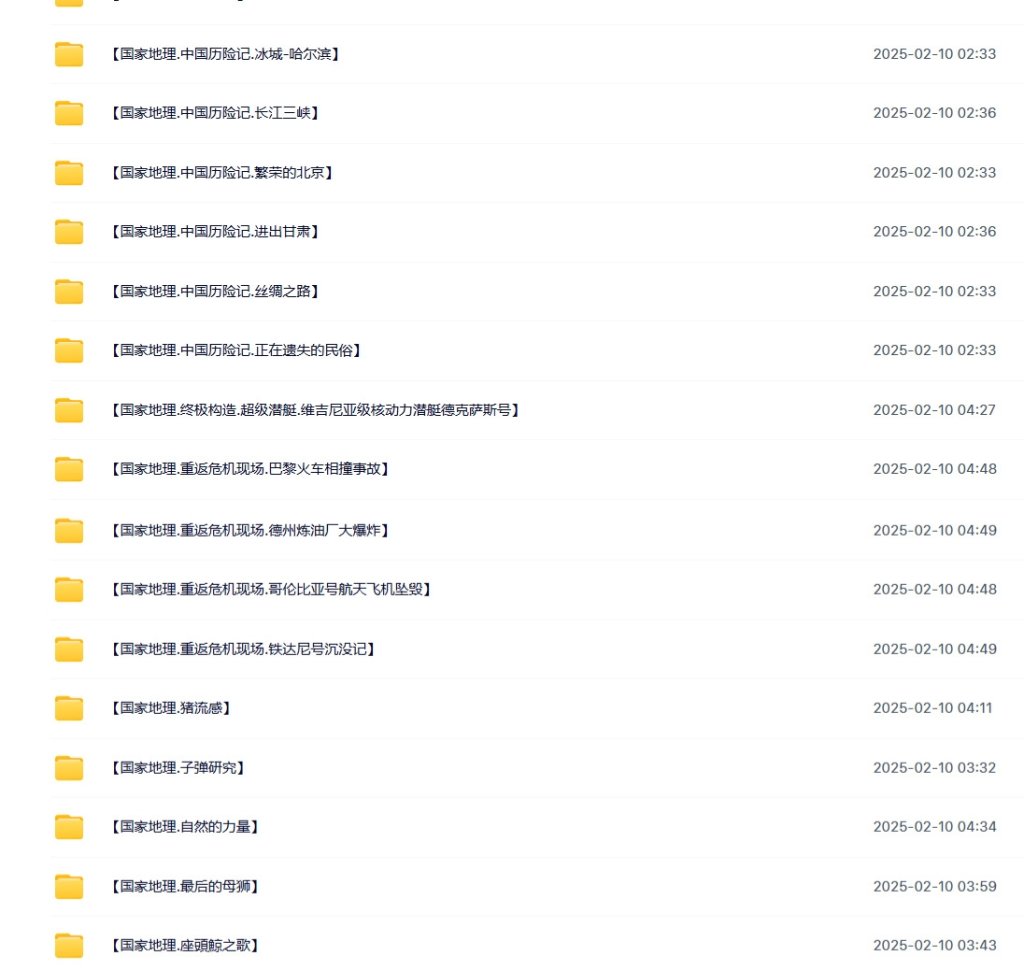Open folder 中国历险记.繁荣的北京
This screenshot has width=1024, height=970.
[x=221, y=173]
